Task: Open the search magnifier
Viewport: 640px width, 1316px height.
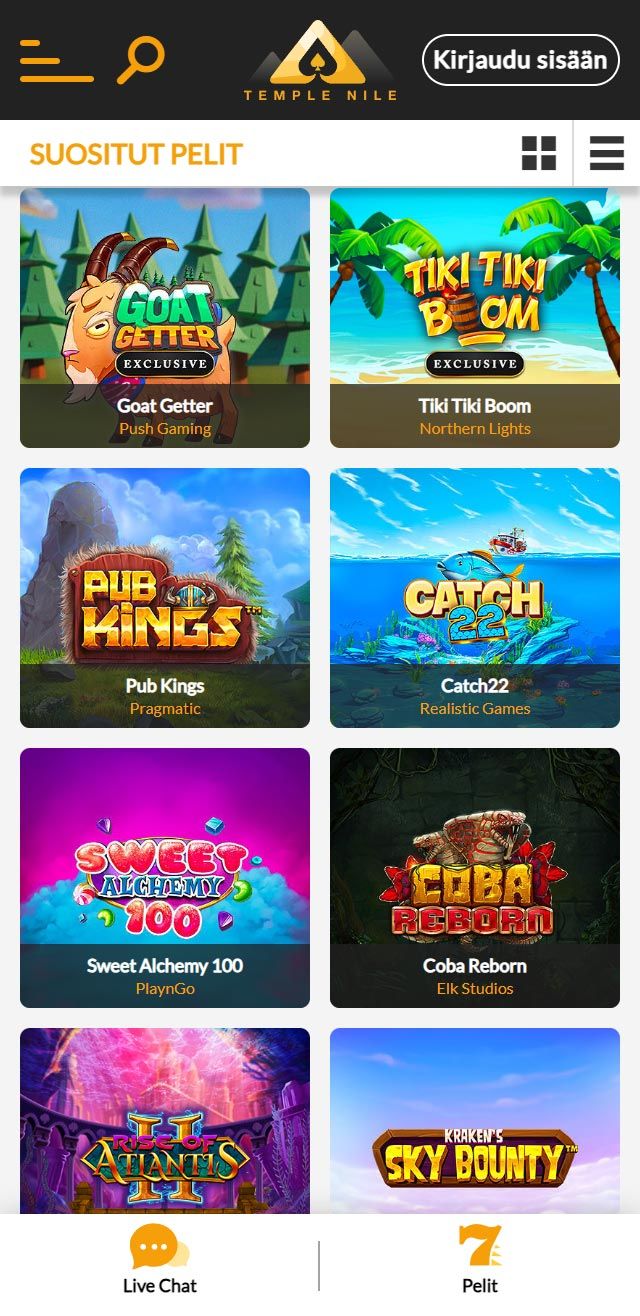Action: pos(140,60)
